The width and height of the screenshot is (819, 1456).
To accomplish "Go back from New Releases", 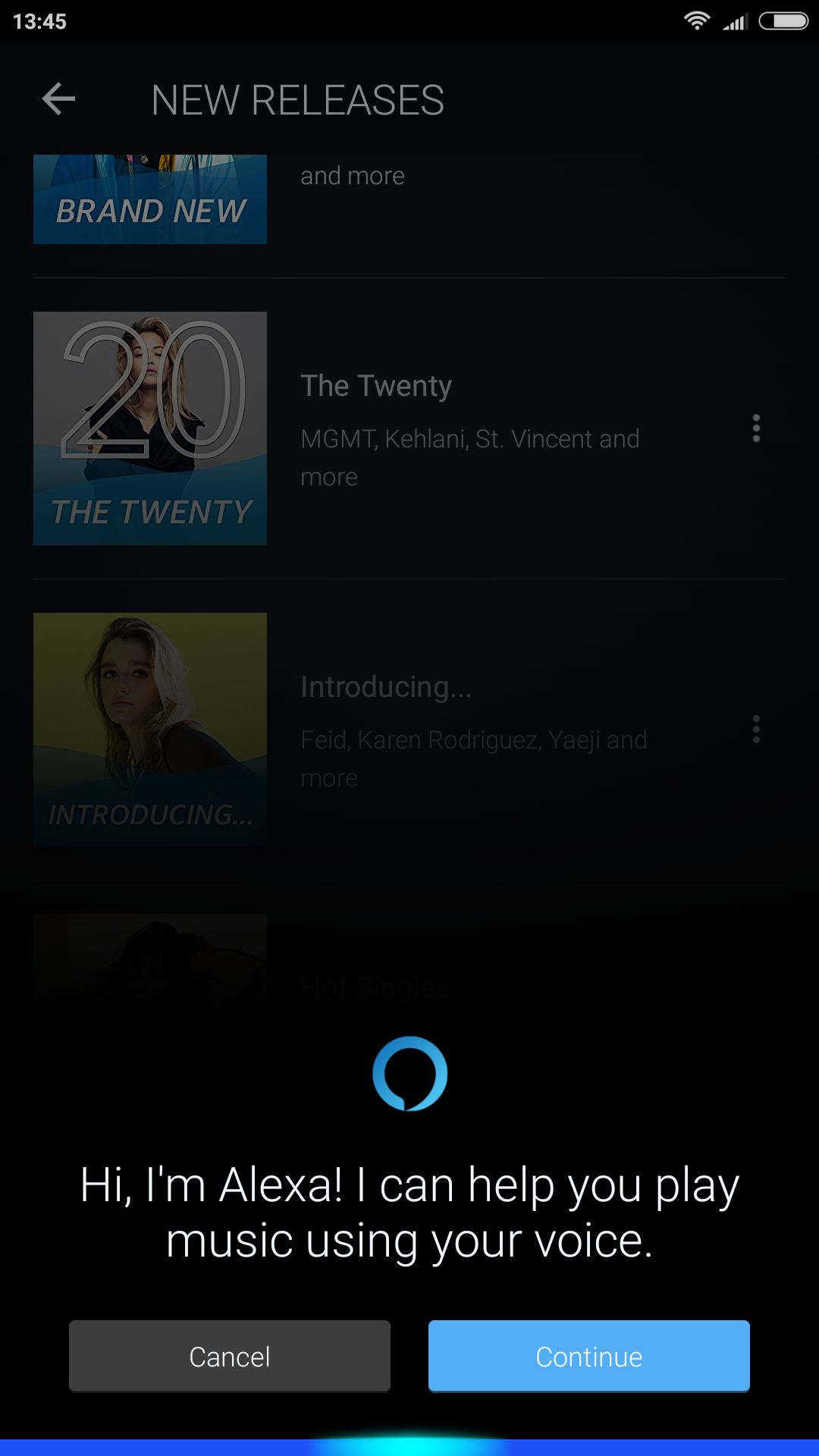I will tap(58, 99).
